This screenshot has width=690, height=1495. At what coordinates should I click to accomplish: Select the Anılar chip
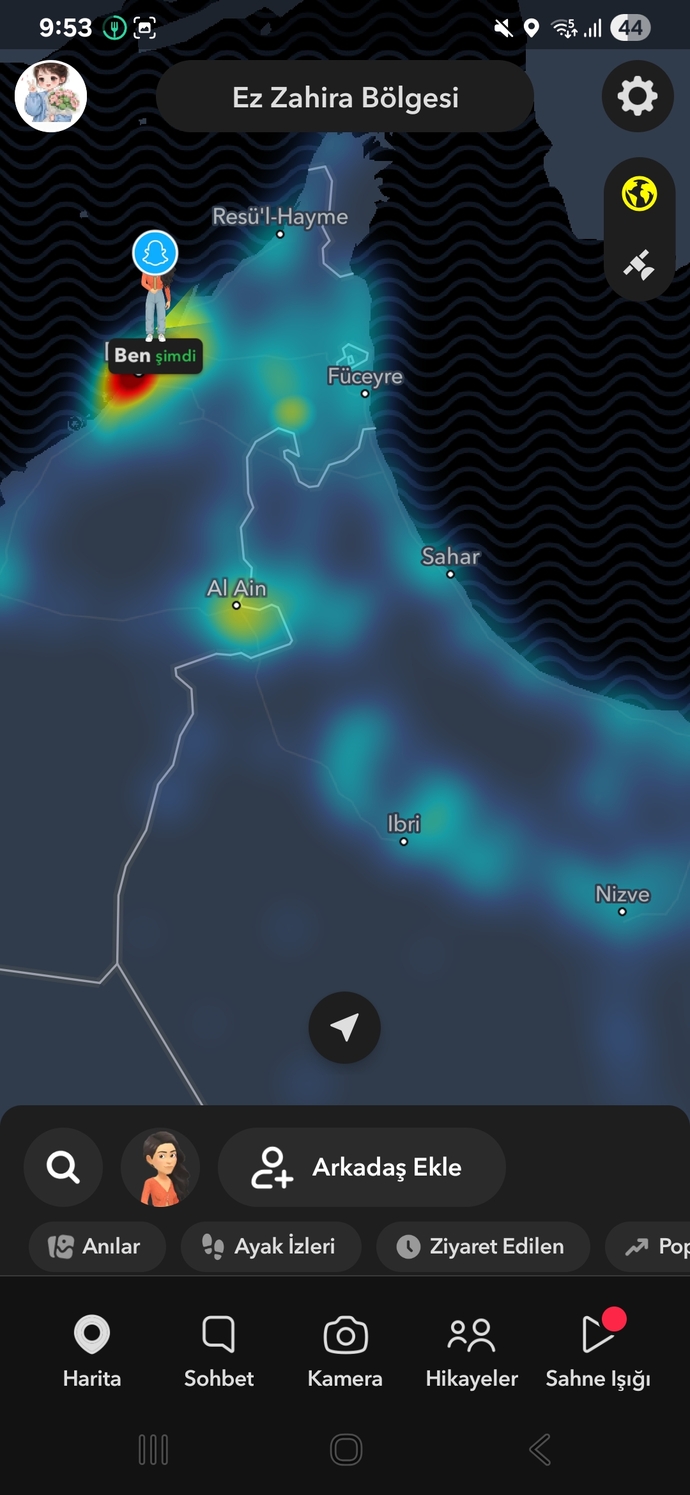tap(96, 1246)
